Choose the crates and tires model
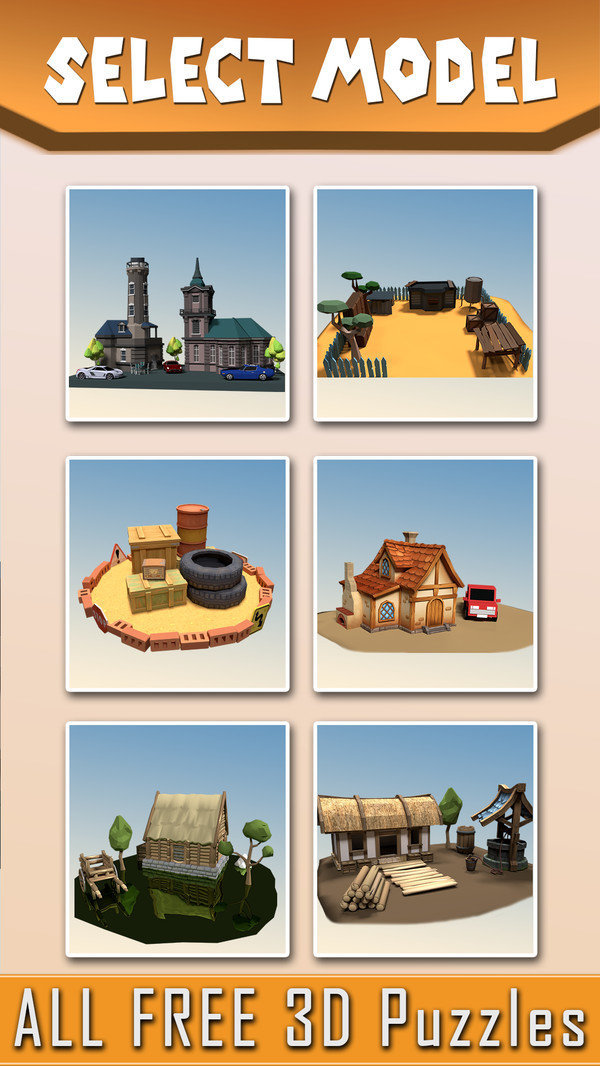600x1066 pixels. tap(177, 574)
